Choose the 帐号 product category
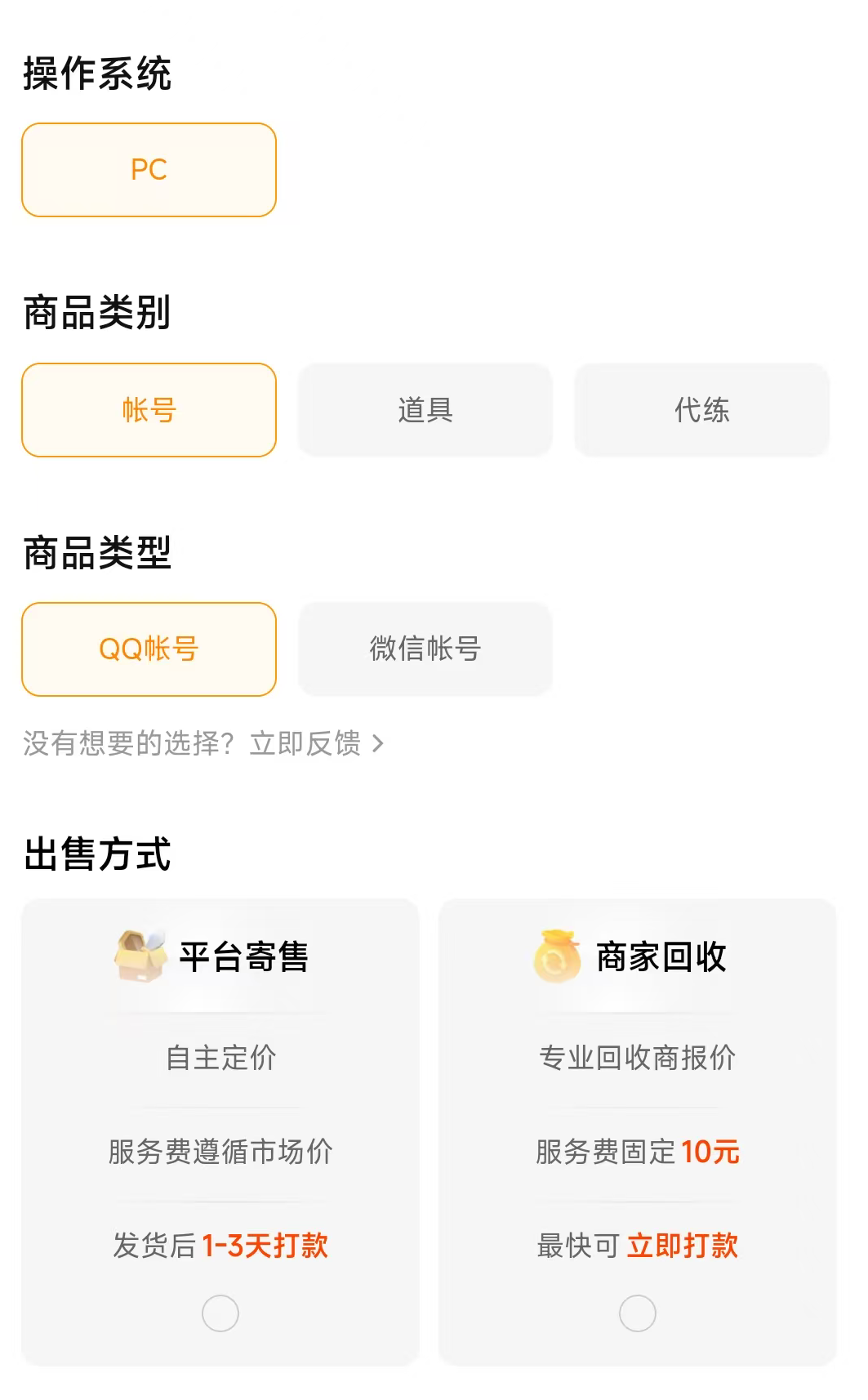868x1400 pixels. (x=149, y=410)
